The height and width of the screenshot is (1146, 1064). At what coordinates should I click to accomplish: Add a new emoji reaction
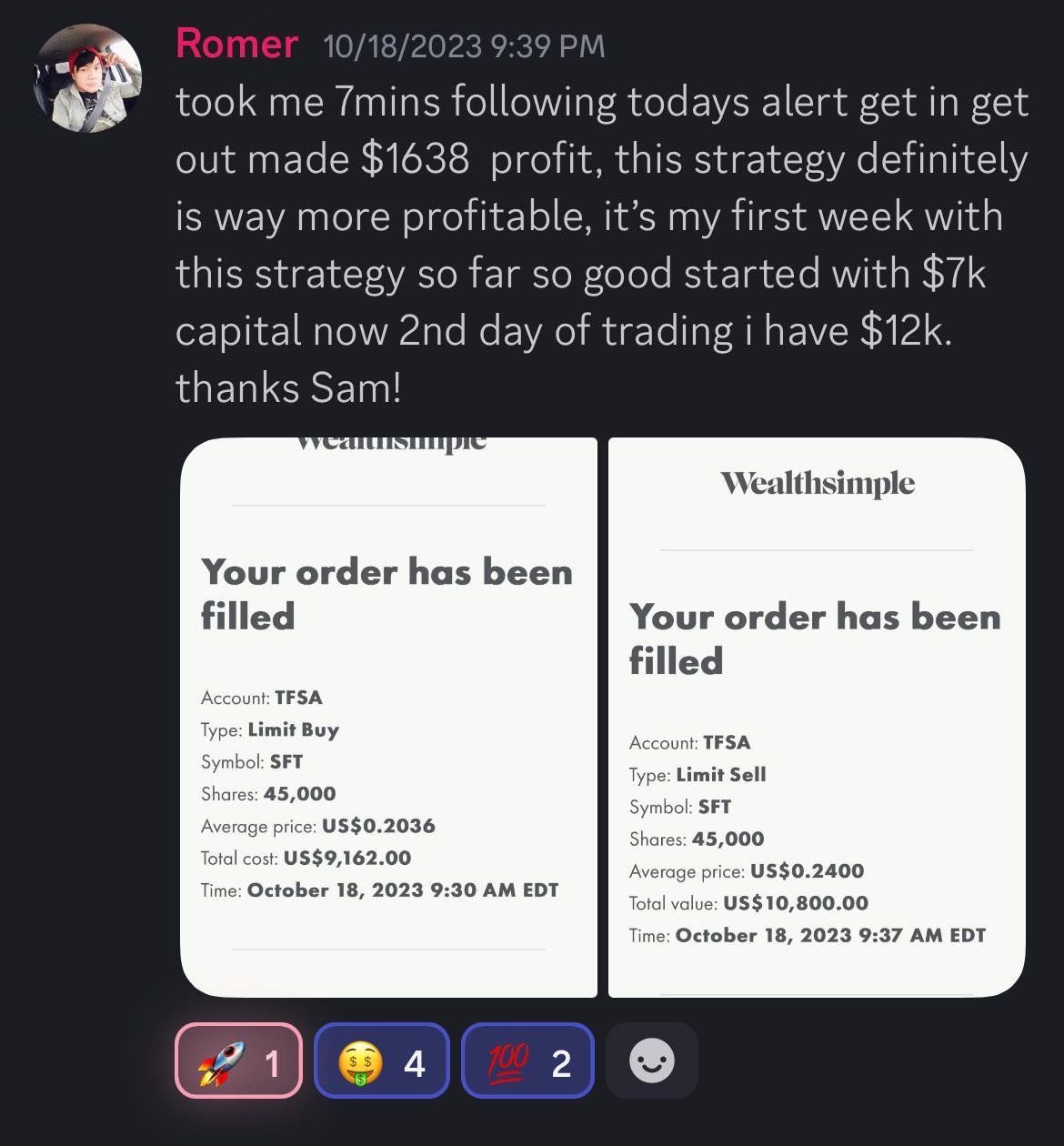651,1061
